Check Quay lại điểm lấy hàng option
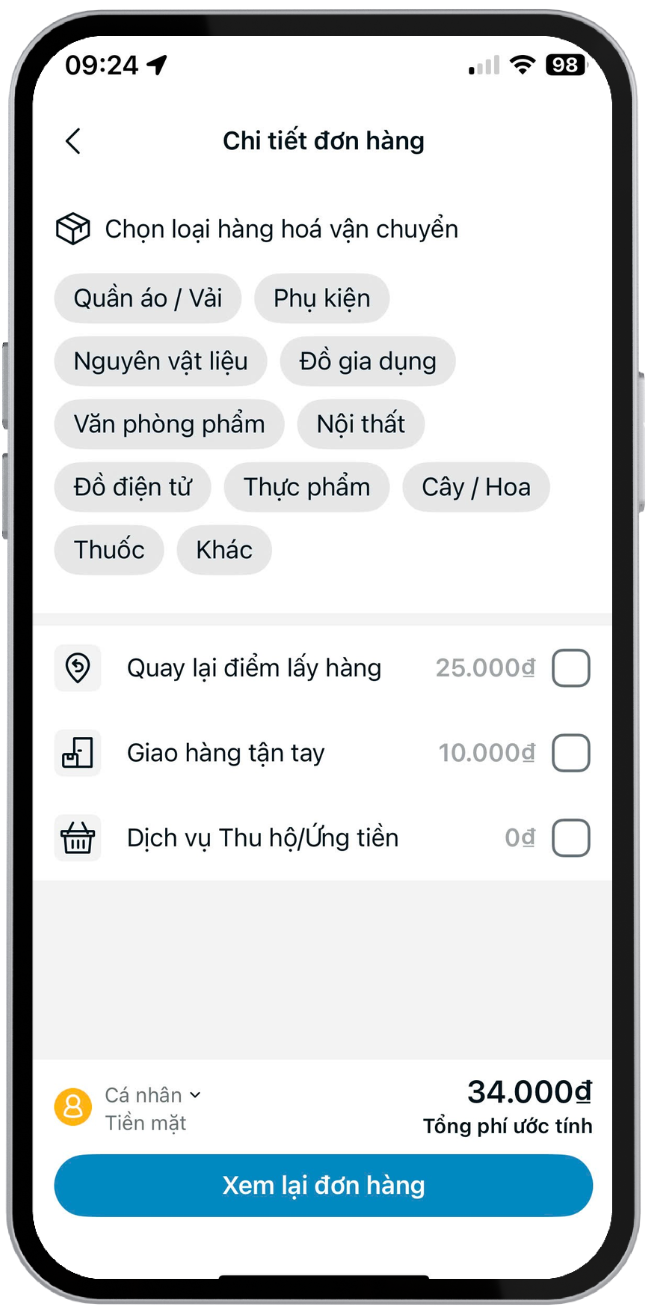Image resolution: width=648 pixels, height=1314 pixels. click(x=570, y=668)
